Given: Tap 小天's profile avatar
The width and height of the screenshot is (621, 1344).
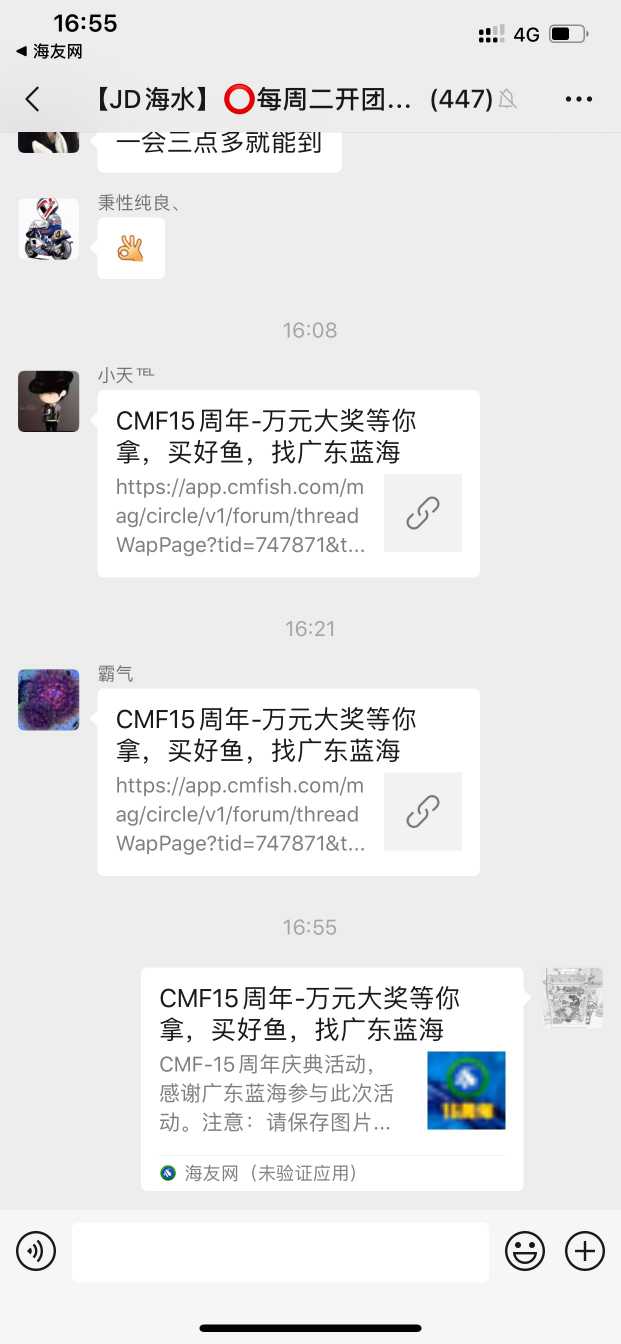Looking at the screenshot, I should 48,401.
